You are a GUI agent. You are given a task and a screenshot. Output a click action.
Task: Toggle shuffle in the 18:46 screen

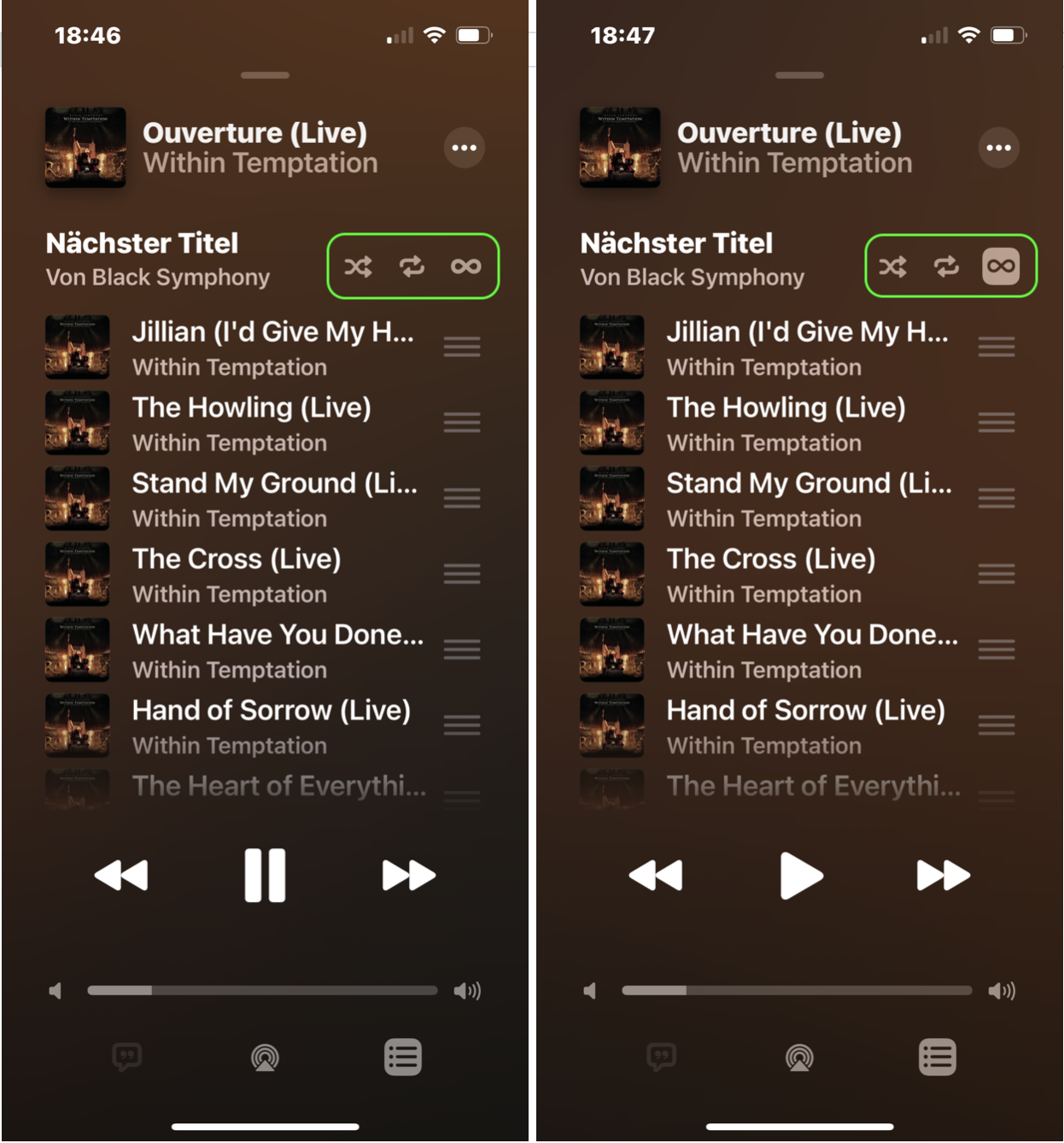tap(358, 267)
